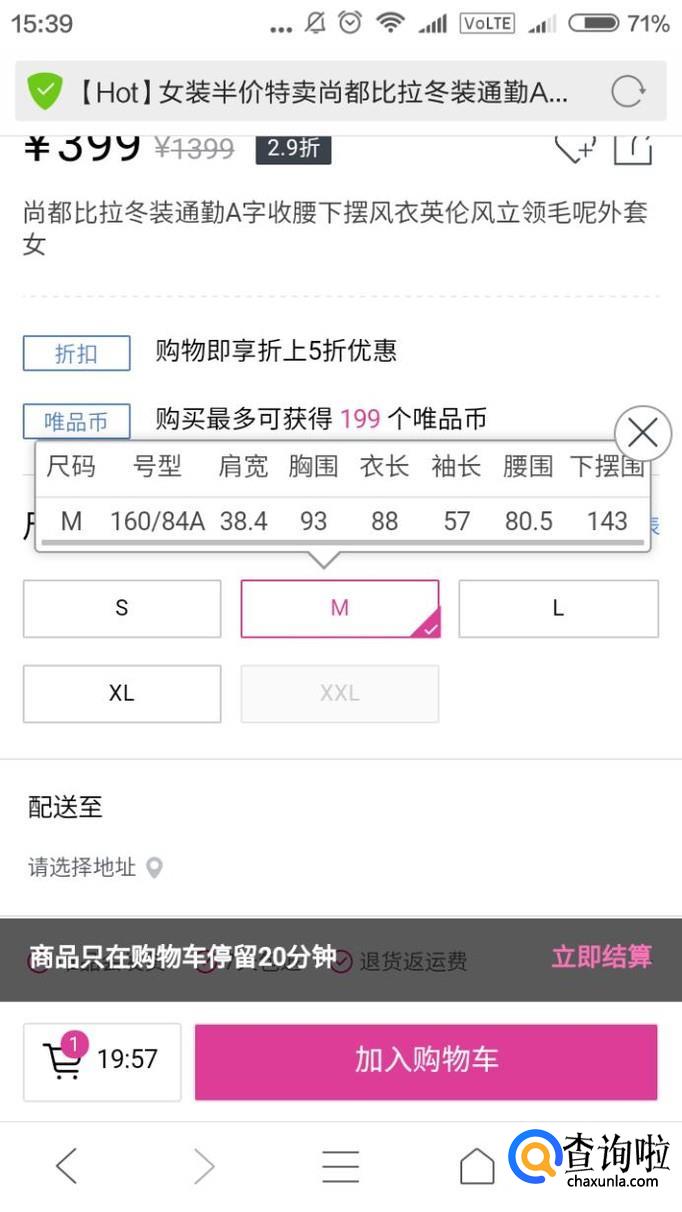Image resolution: width=682 pixels, height=1212 pixels.
Task: Choose a delivery address
Action: [x=95, y=867]
